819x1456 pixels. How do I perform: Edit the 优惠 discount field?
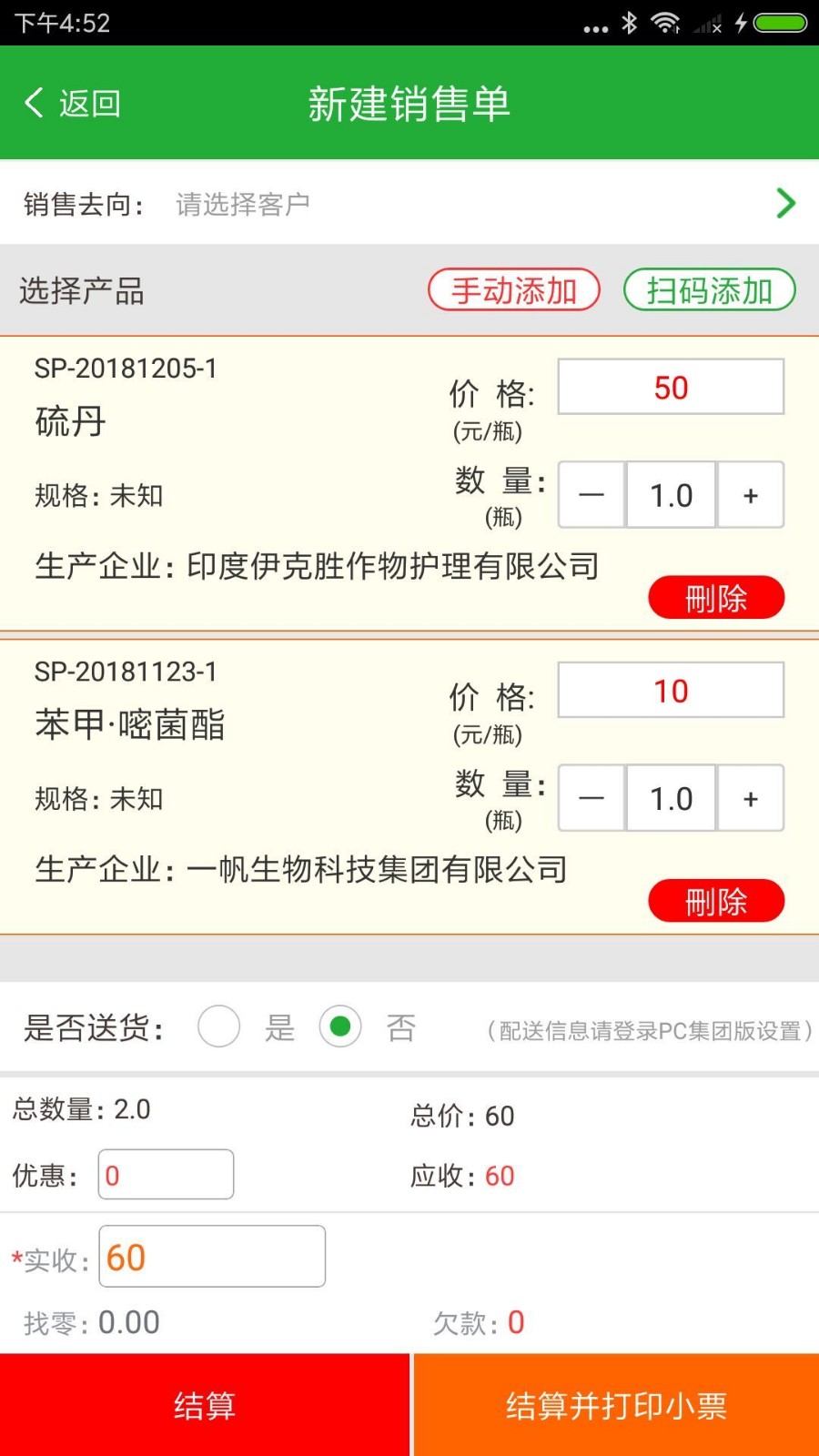[166, 1175]
